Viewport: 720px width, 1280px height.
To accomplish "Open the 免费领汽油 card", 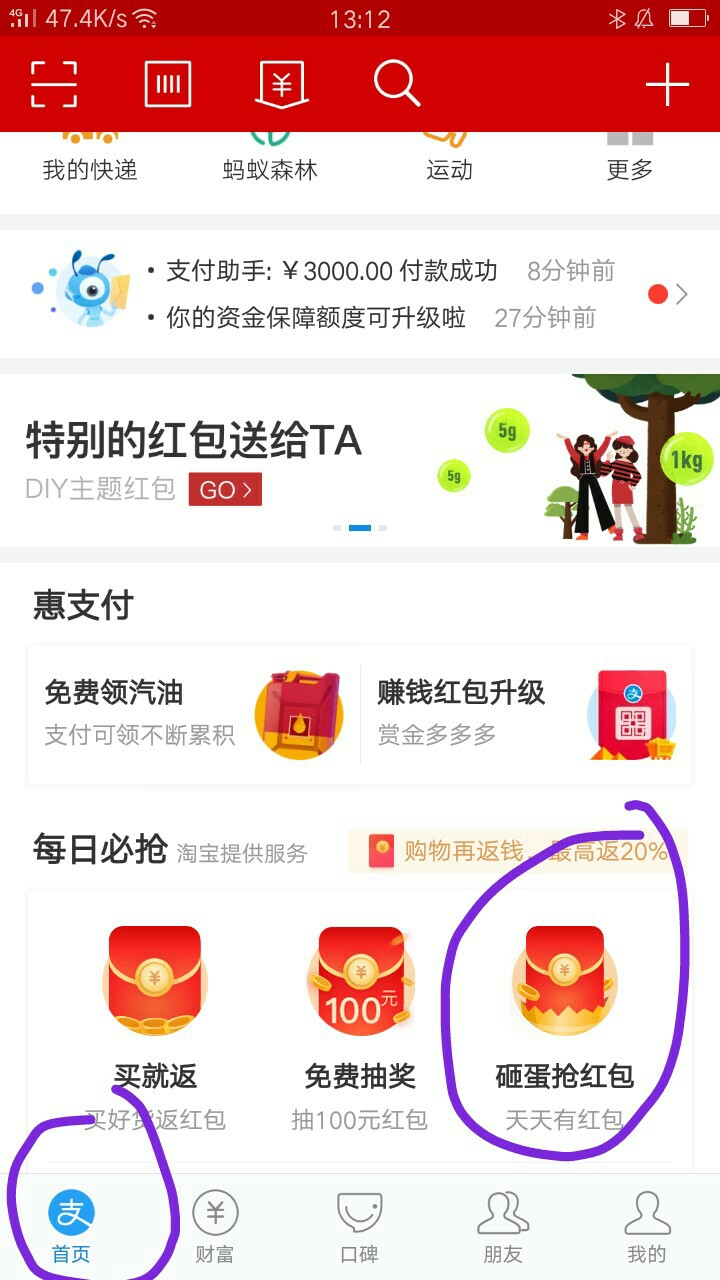I will click(194, 714).
